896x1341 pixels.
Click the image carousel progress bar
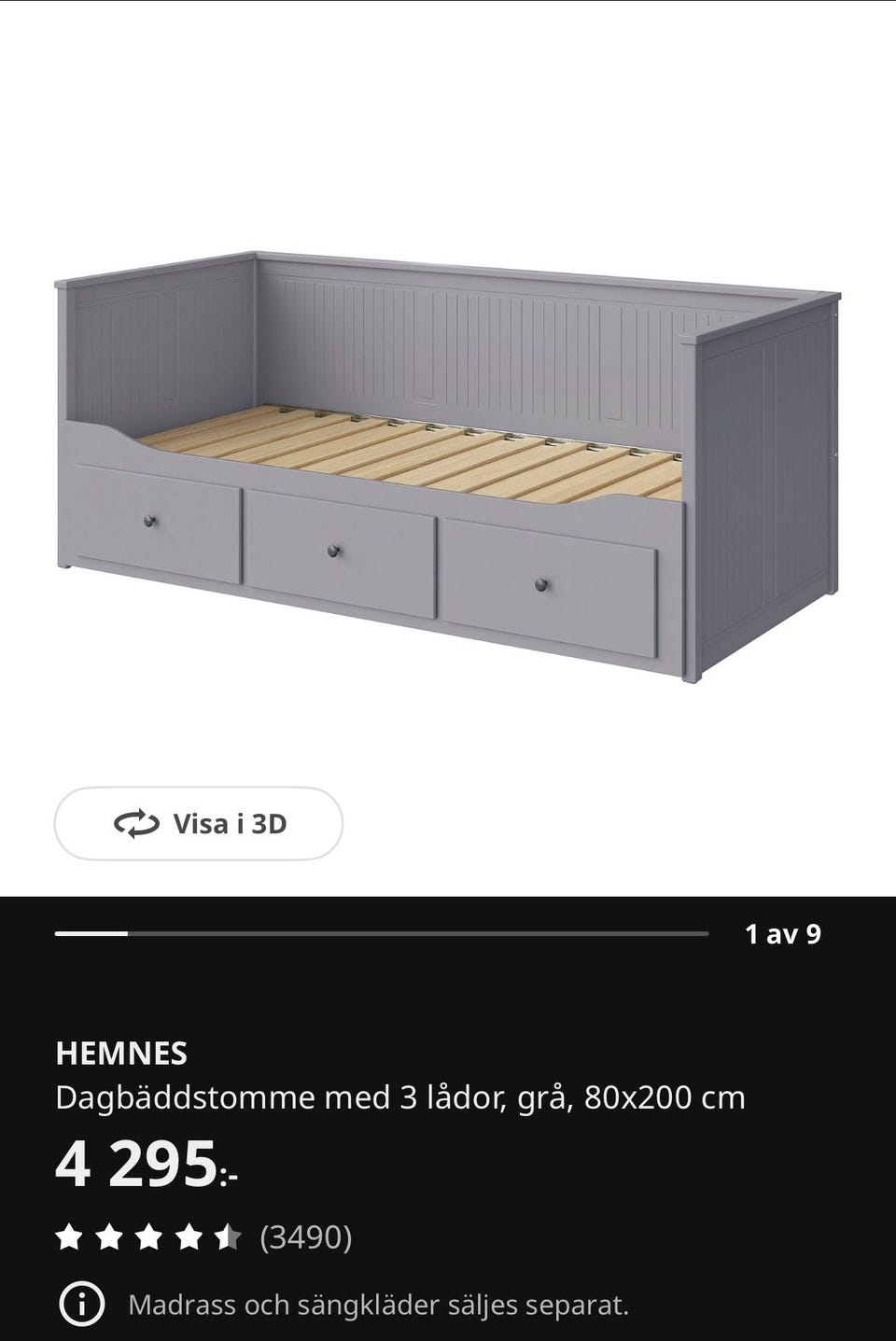[x=383, y=932]
